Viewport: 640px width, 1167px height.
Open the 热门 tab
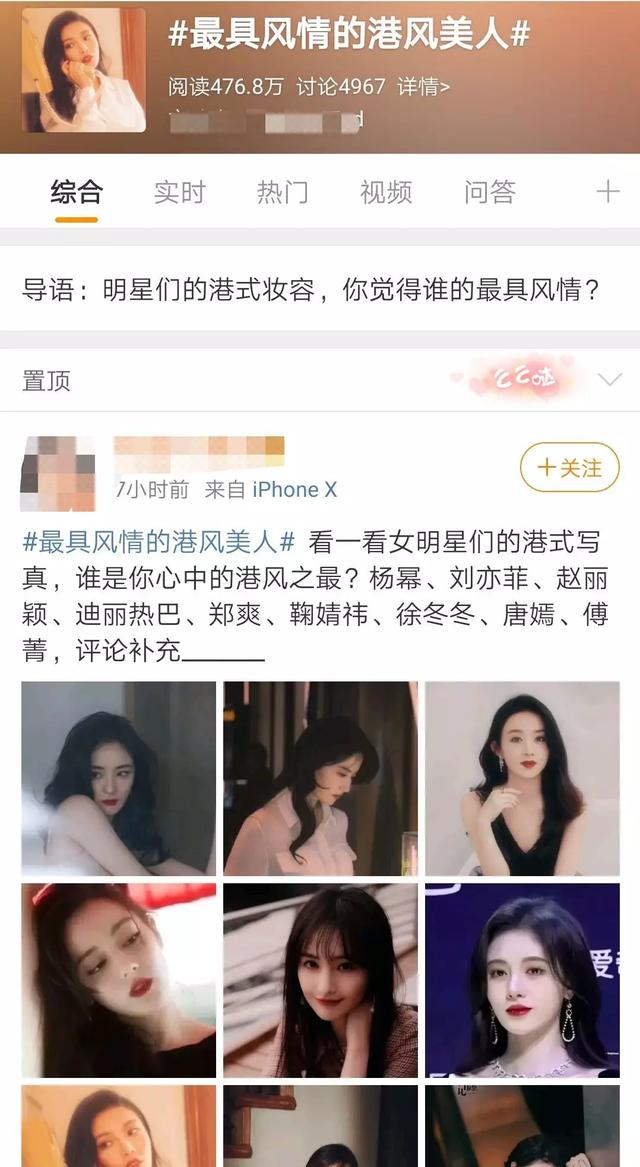[282, 192]
